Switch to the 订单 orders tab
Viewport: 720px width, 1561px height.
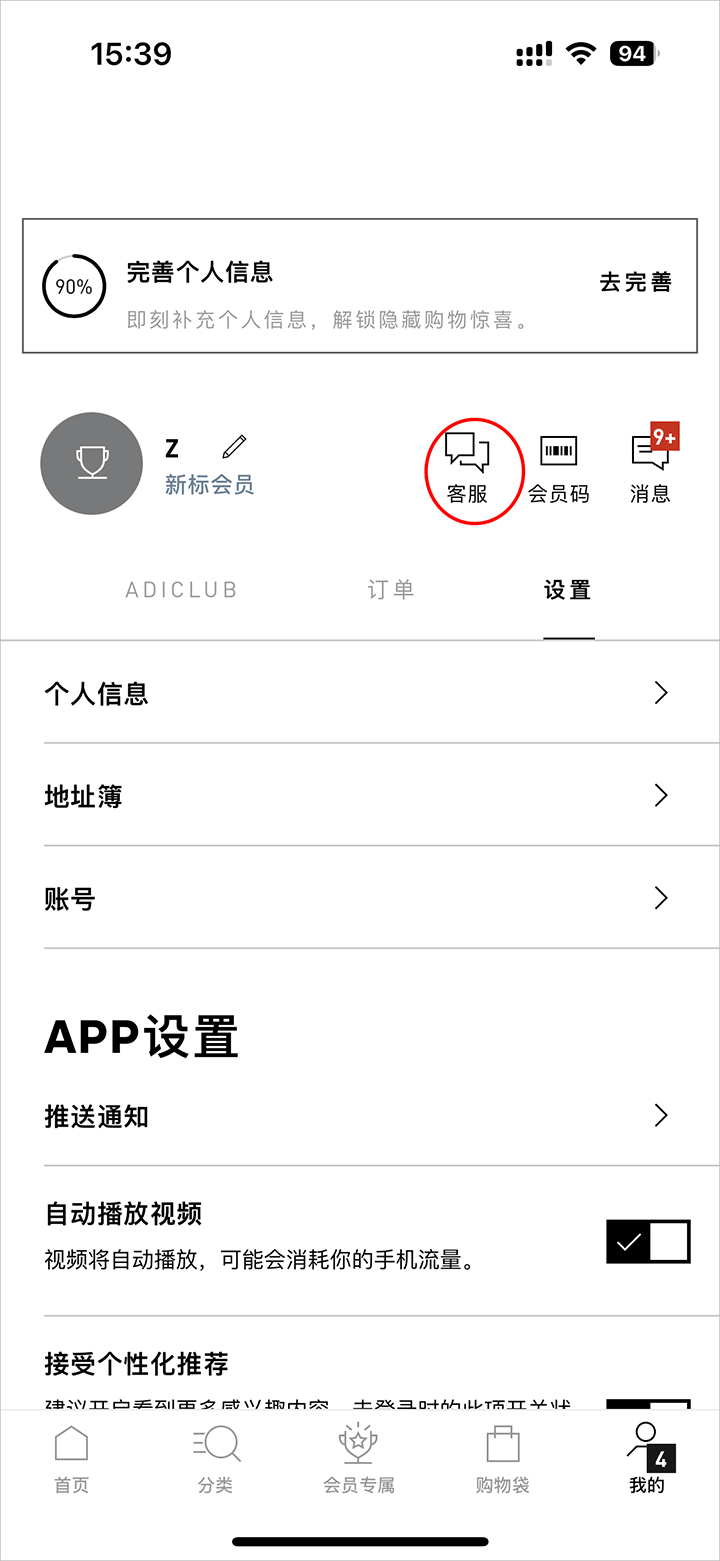390,590
